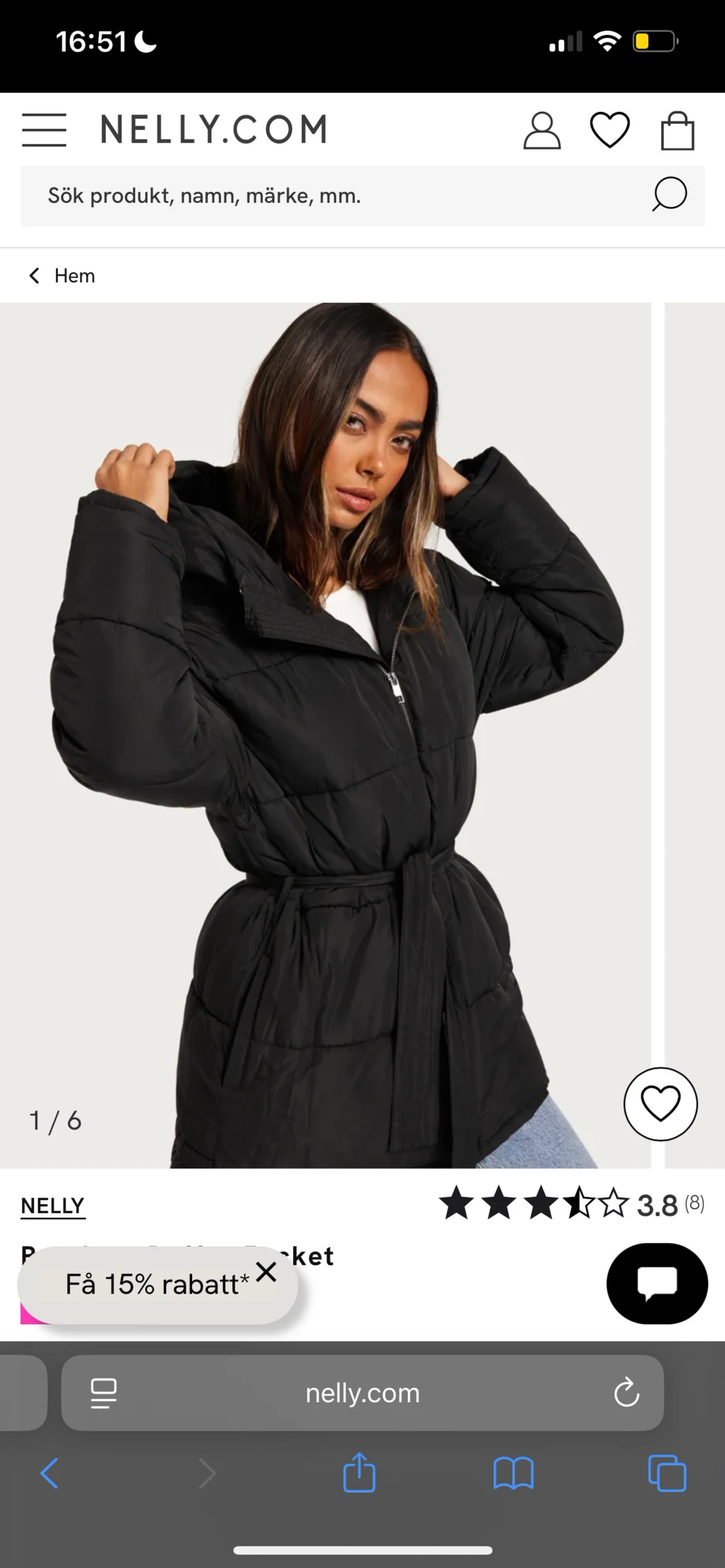Open Safari bookmarks

tap(513, 1473)
